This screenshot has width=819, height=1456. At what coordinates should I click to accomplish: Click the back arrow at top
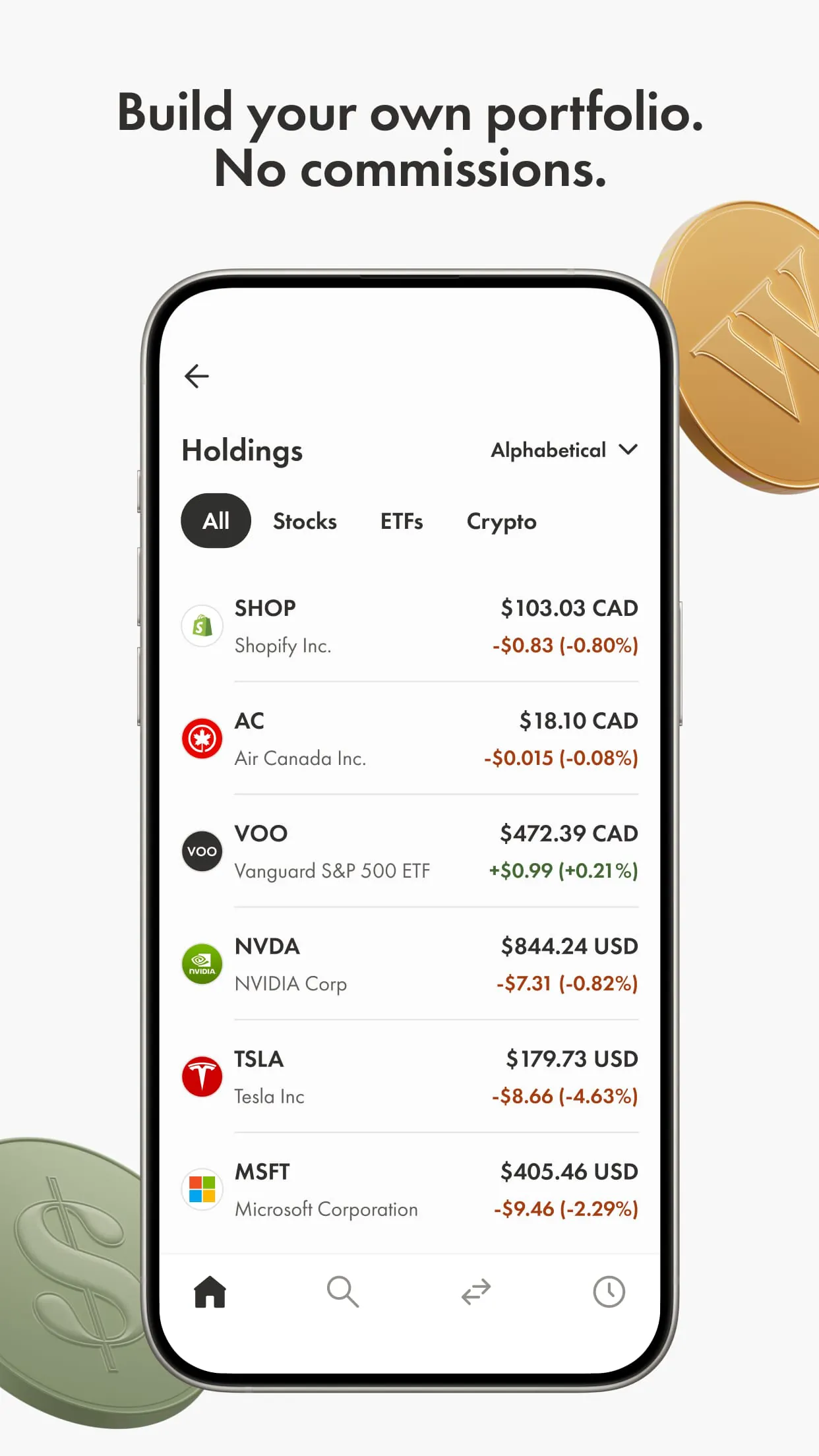click(197, 376)
